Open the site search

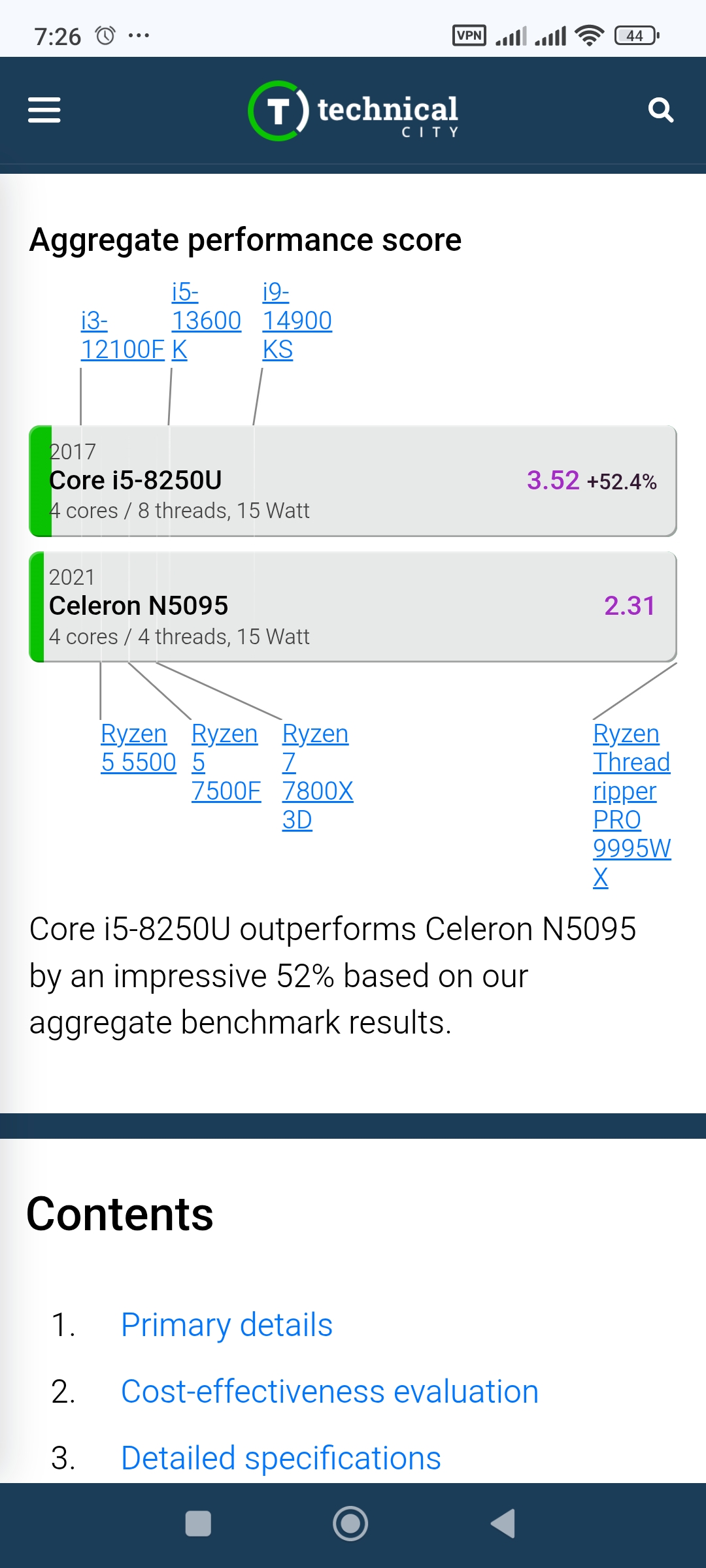(660, 110)
